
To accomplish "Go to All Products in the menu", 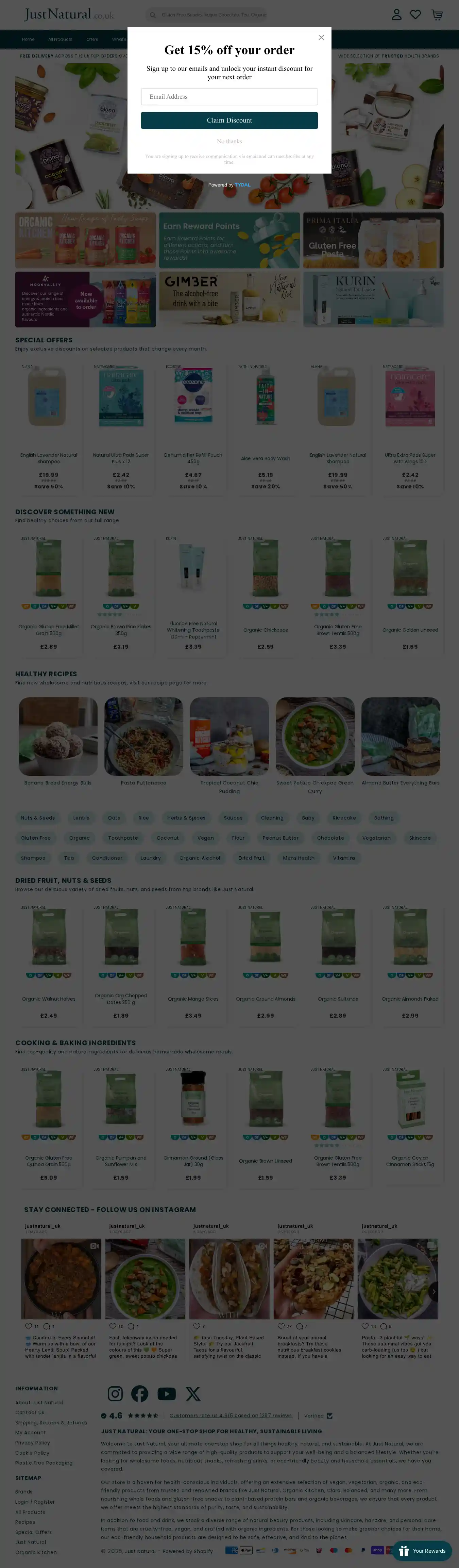I will (x=60, y=39).
